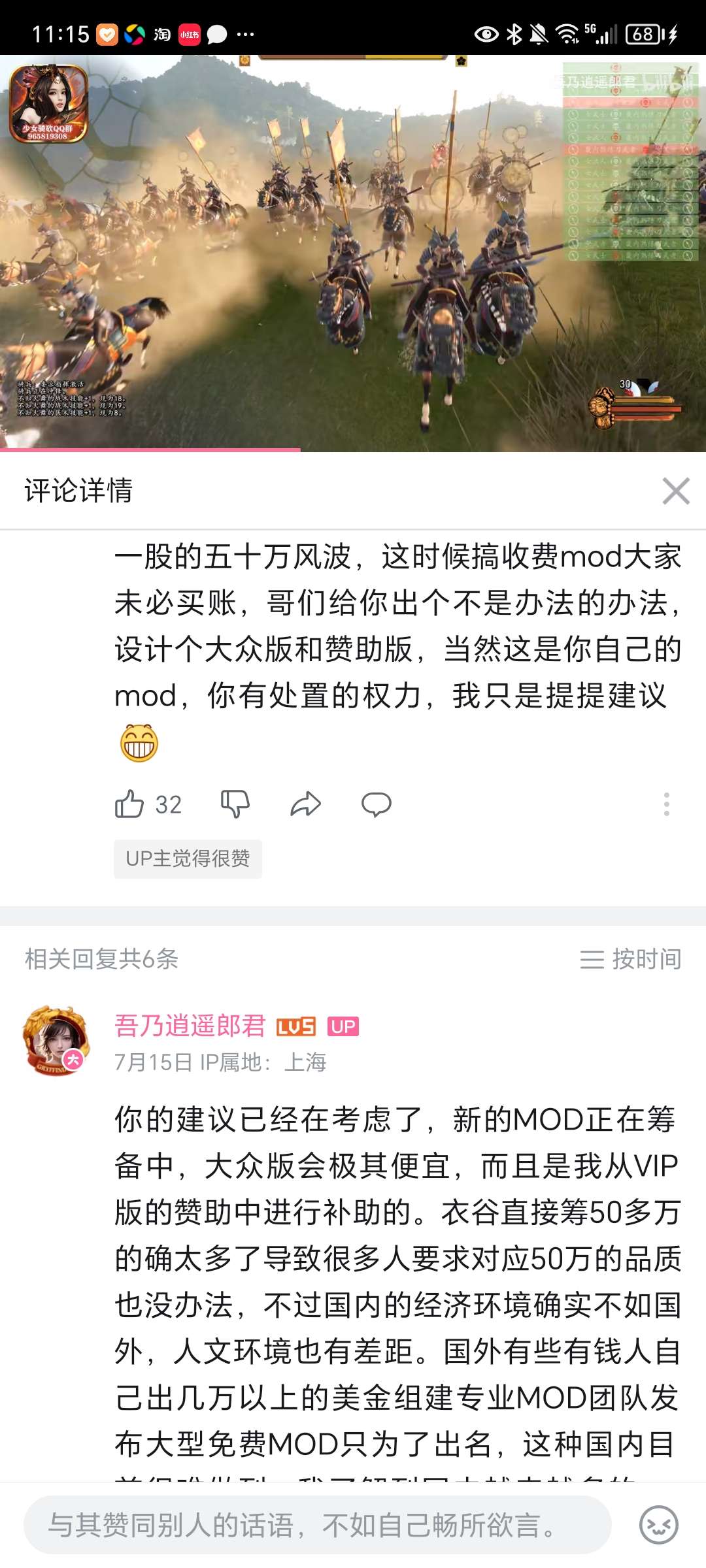
Task: Focus the comment input field
Action: 317,1526
